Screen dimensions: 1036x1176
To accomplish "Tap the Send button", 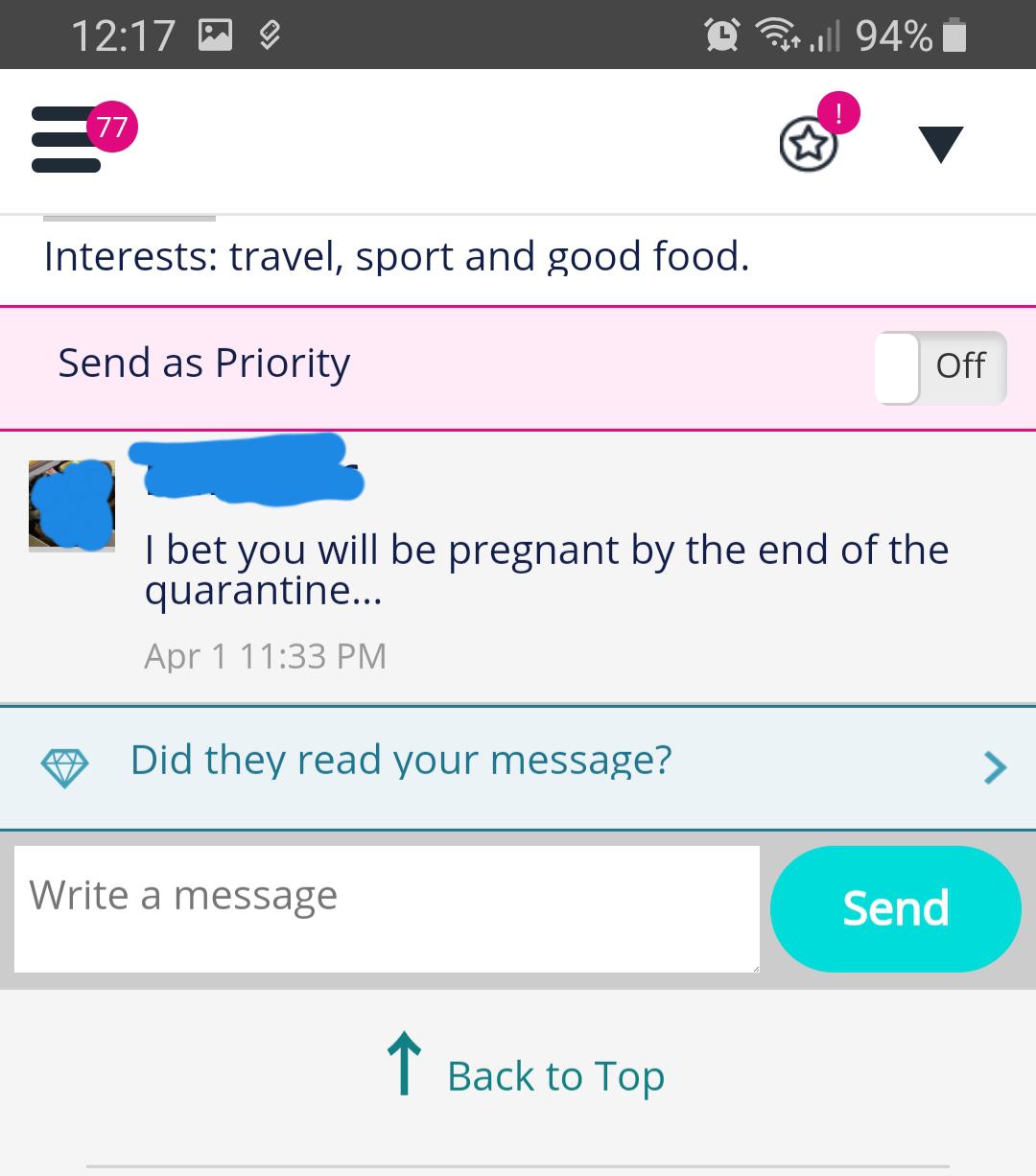I will tap(894, 908).
